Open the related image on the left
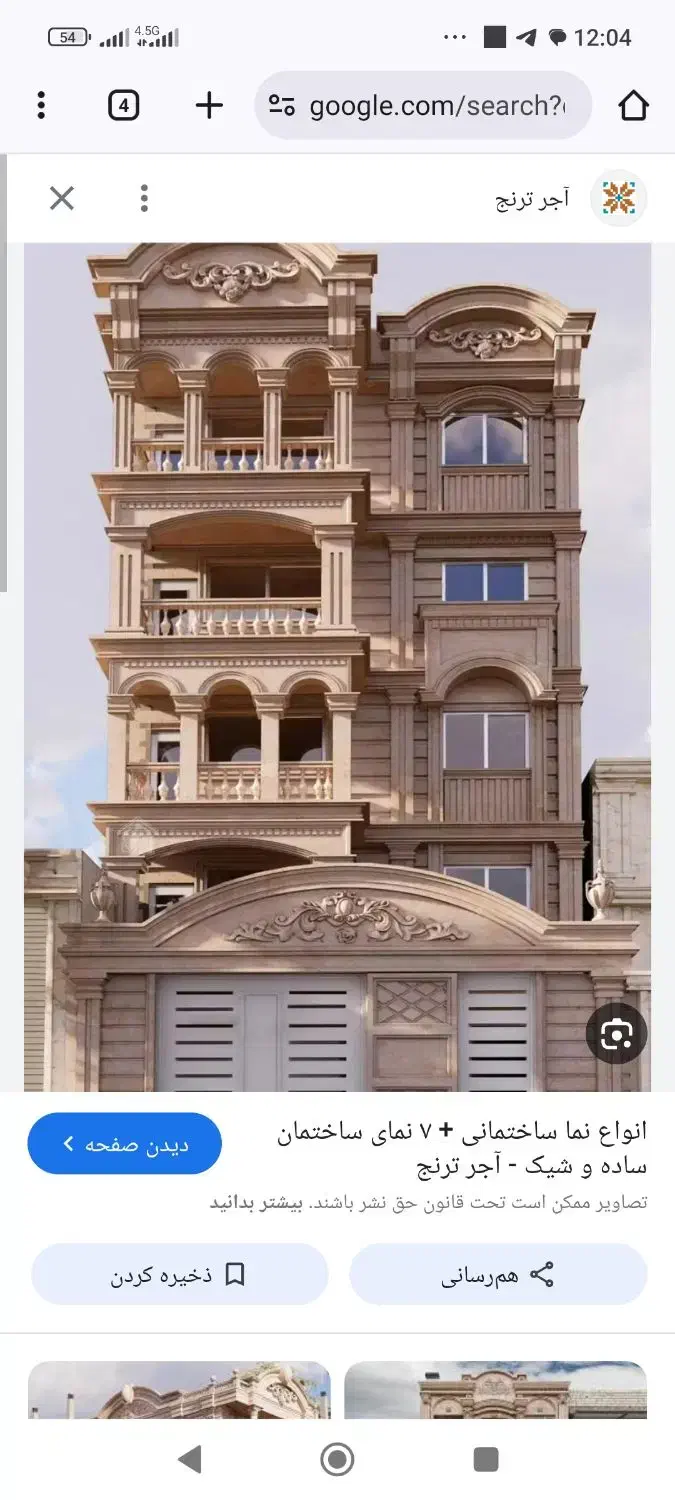Screen dimensions: 675x1500 pyautogui.click(x=179, y=1390)
